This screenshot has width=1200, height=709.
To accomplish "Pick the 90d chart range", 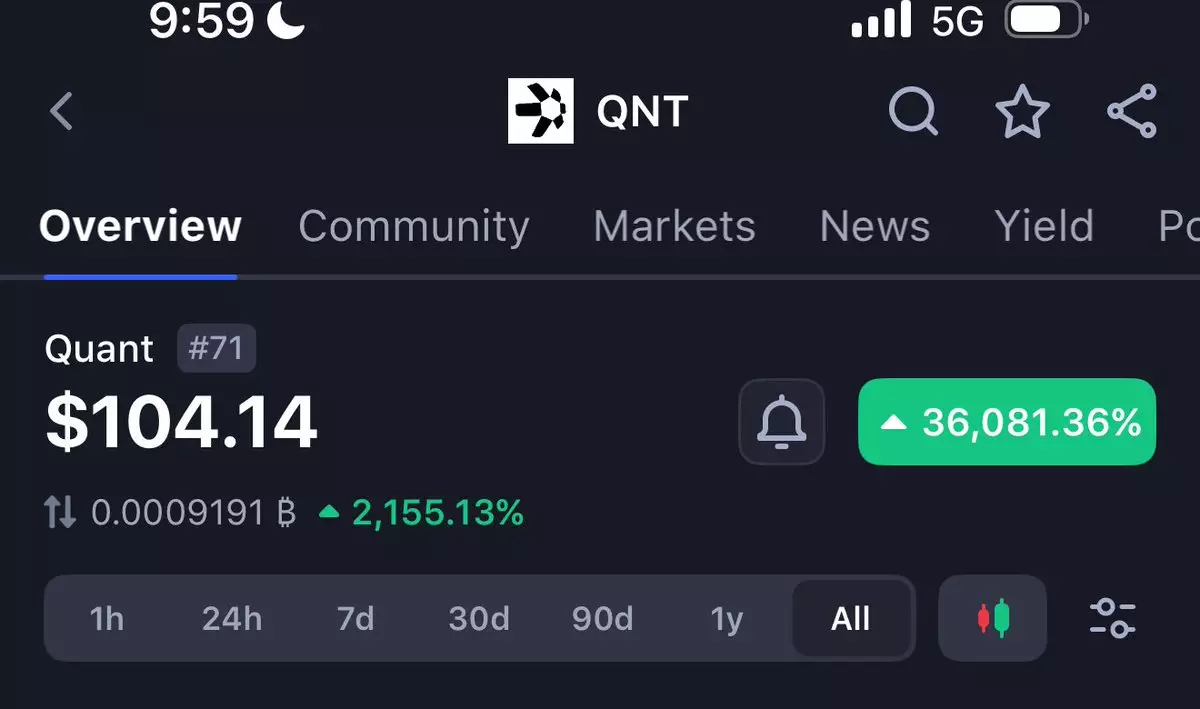I will (x=602, y=619).
